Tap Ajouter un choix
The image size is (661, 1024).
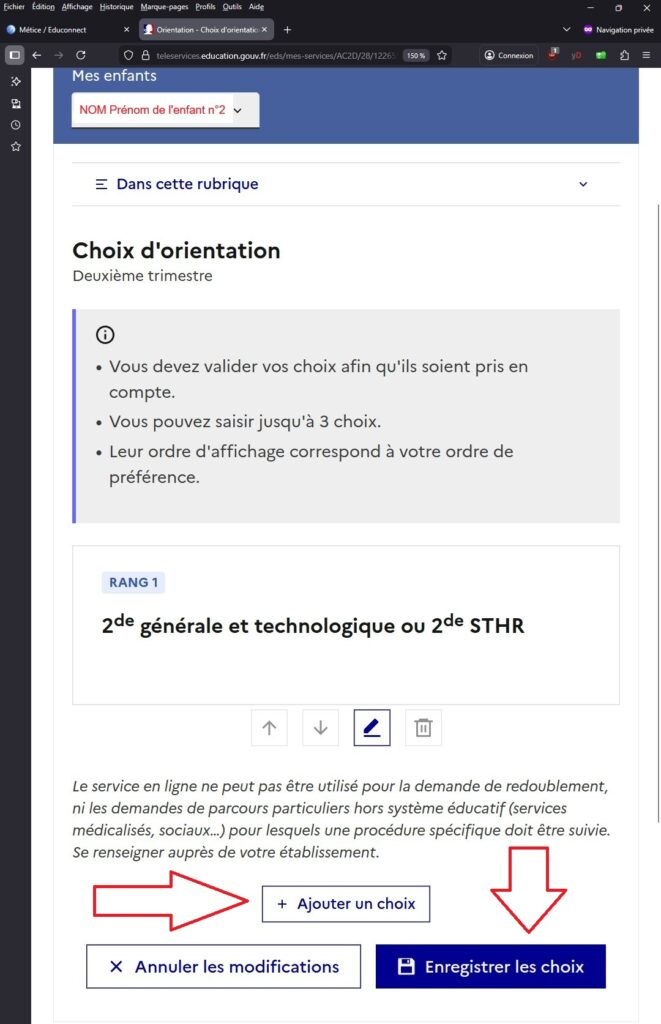(x=346, y=904)
